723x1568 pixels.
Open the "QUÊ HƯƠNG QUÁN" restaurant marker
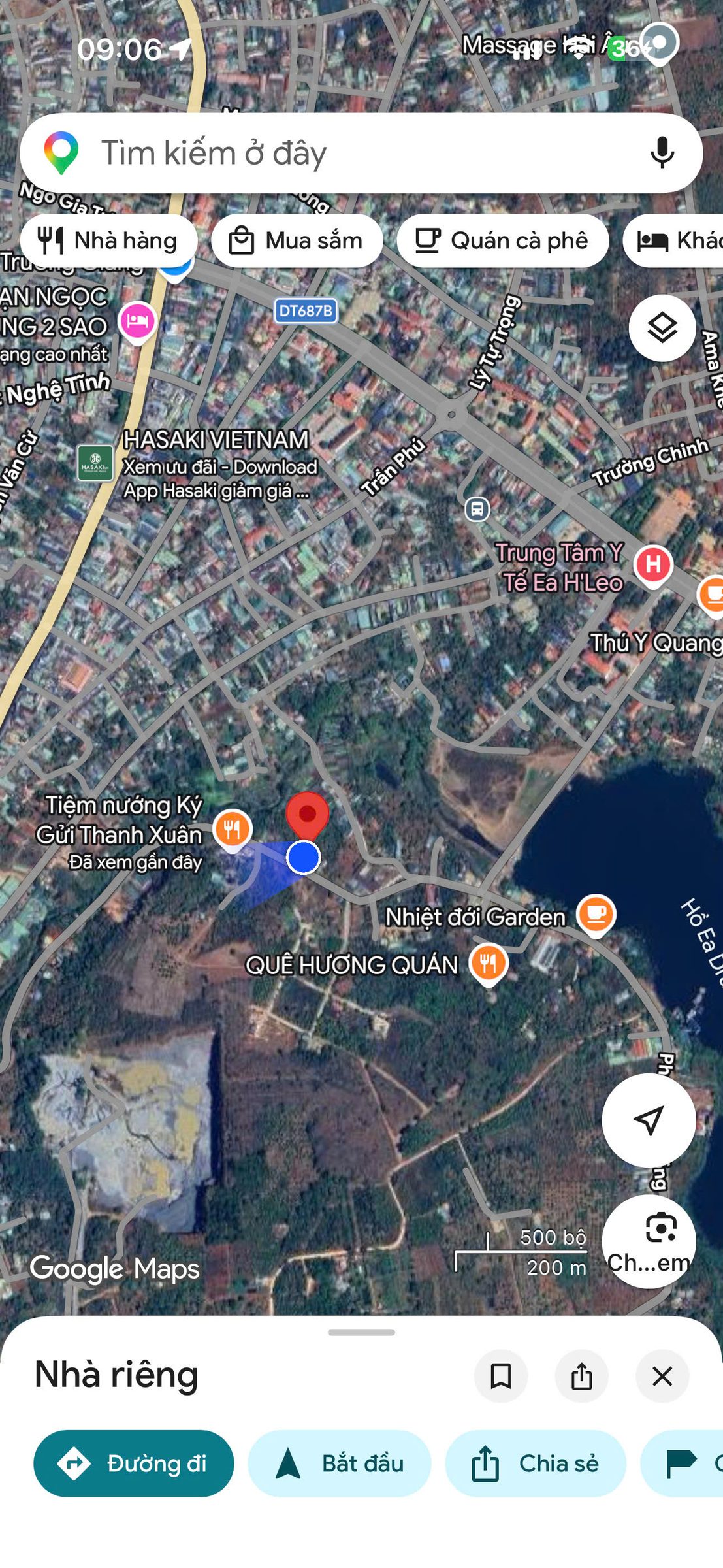coord(489,964)
